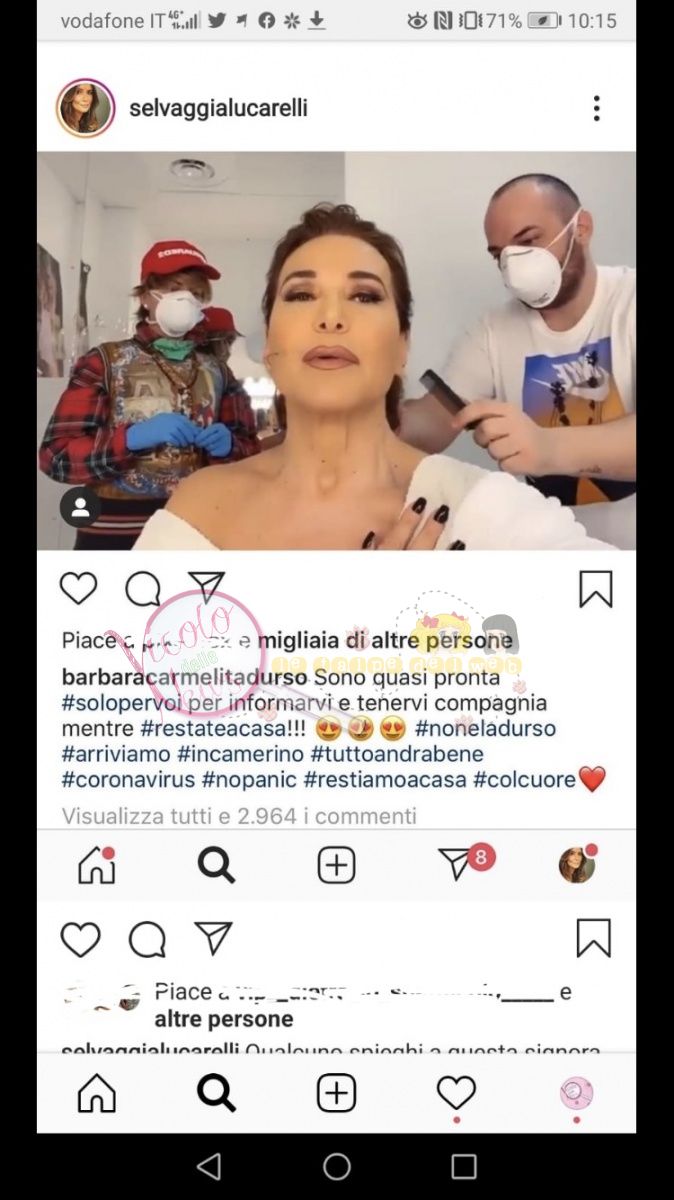Open your profile tab with the pink avatar
The width and height of the screenshot is (674, 1200).
coord(576,1094)
